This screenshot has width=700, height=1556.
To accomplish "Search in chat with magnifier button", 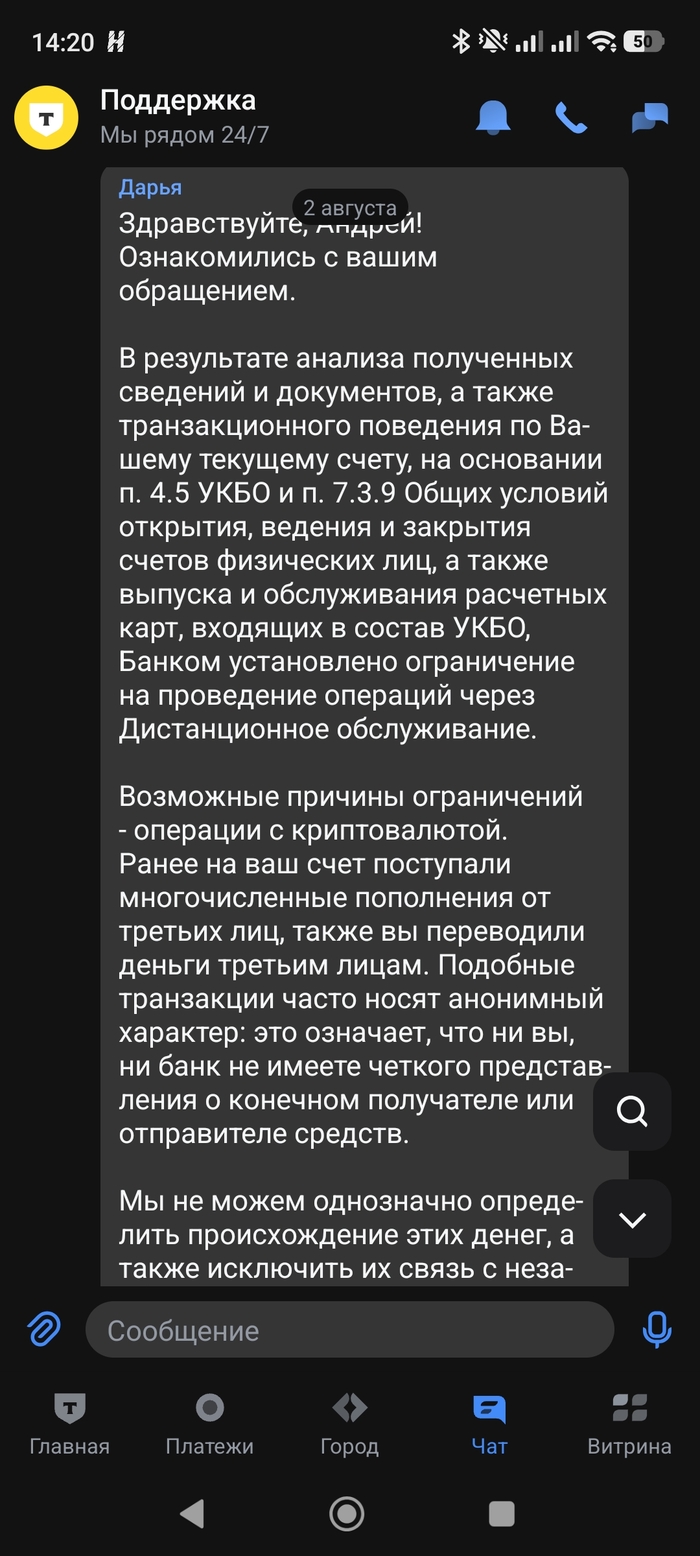I will tap(632, 1111).
